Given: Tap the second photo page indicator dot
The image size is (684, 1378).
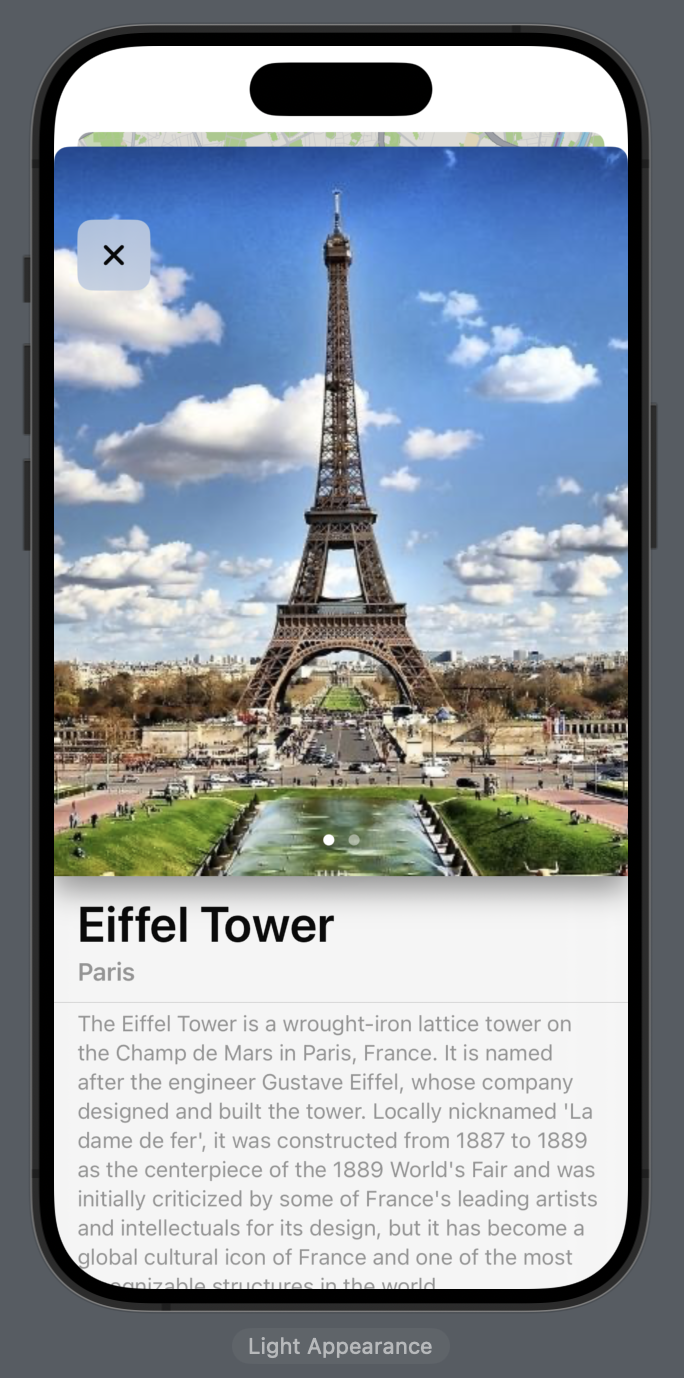Looking at the screenshot, I should [354, 840].
